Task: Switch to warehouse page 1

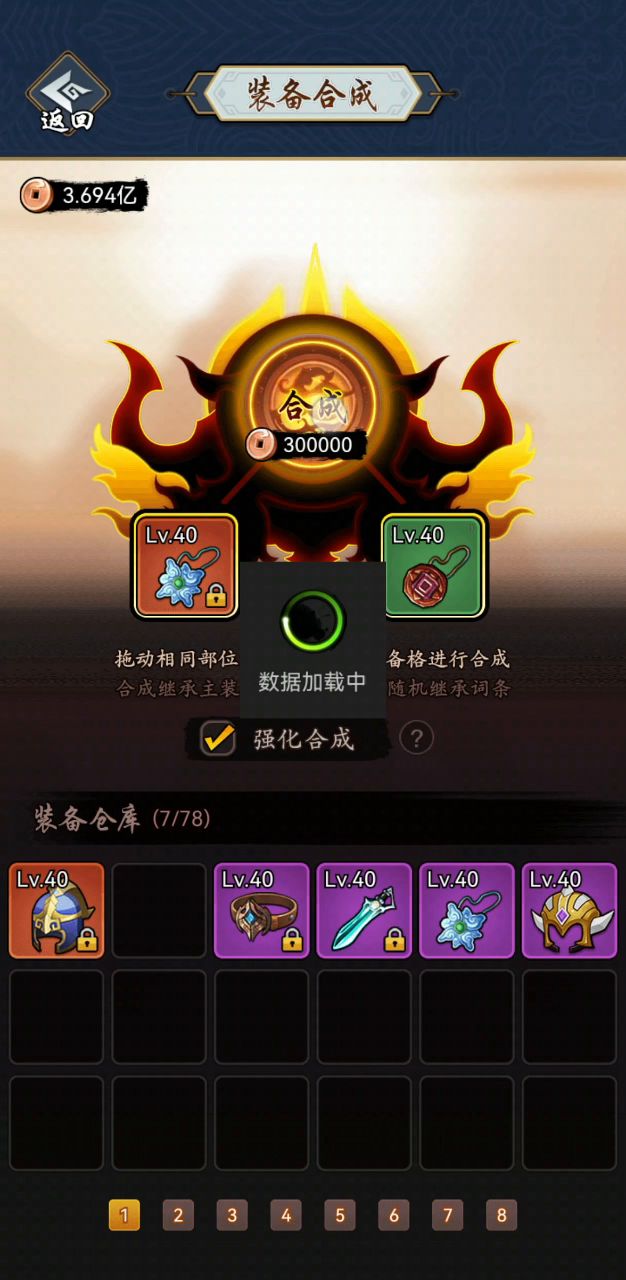Action: tap(124, 1215)
